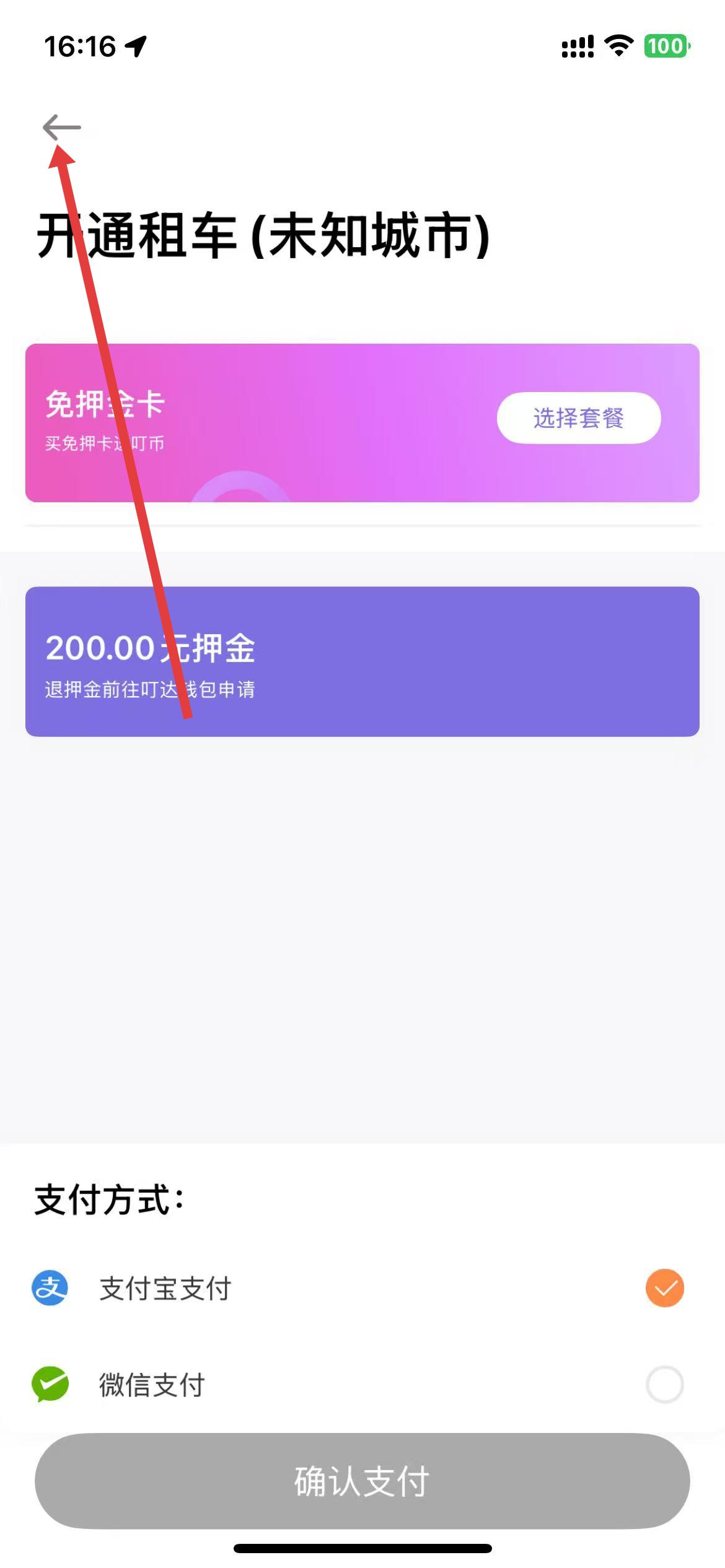
Task: Tap the 确认支付 button
Action: (362, 1481)
